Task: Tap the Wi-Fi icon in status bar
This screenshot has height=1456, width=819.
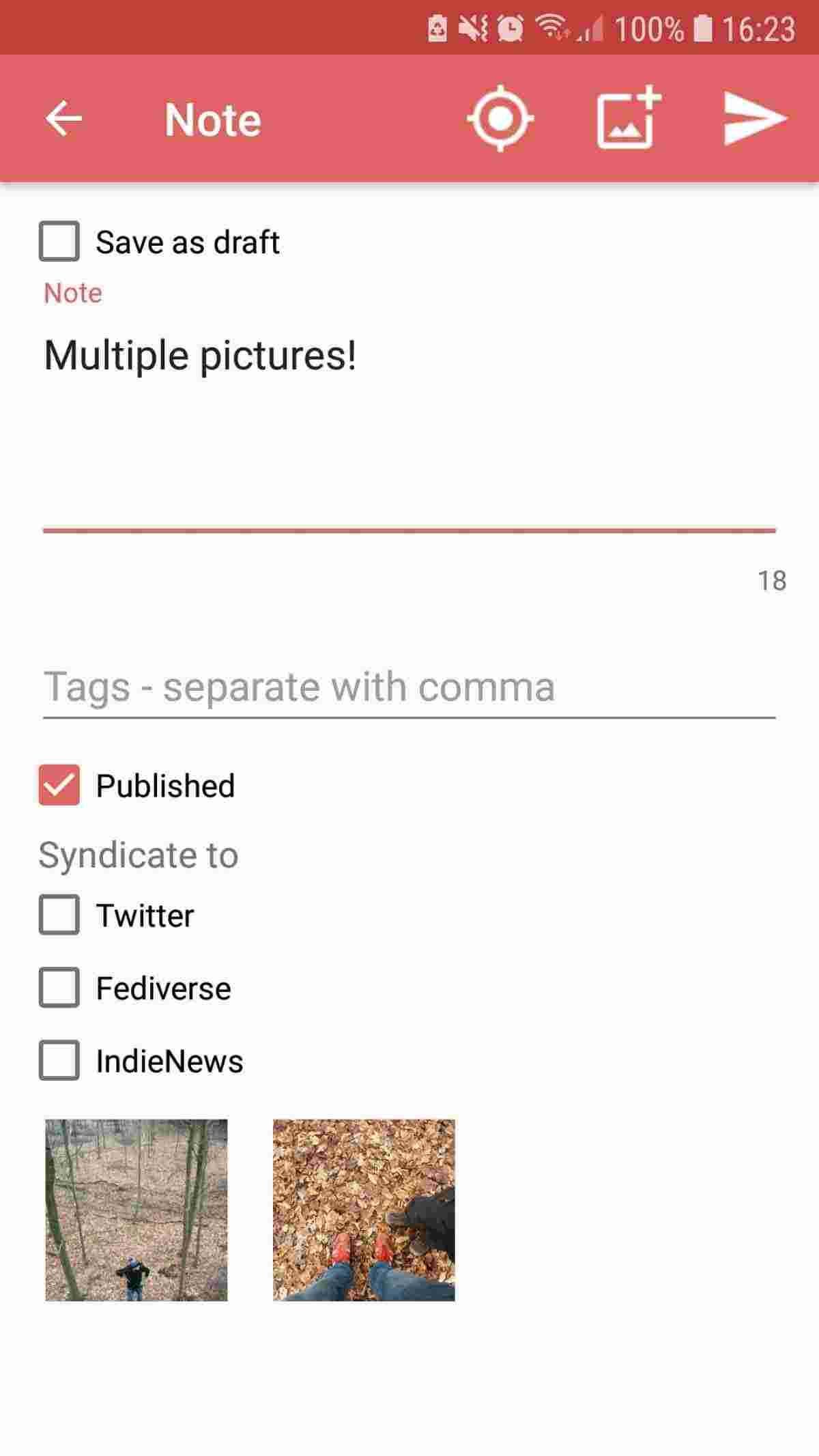Action: [550, 27]
